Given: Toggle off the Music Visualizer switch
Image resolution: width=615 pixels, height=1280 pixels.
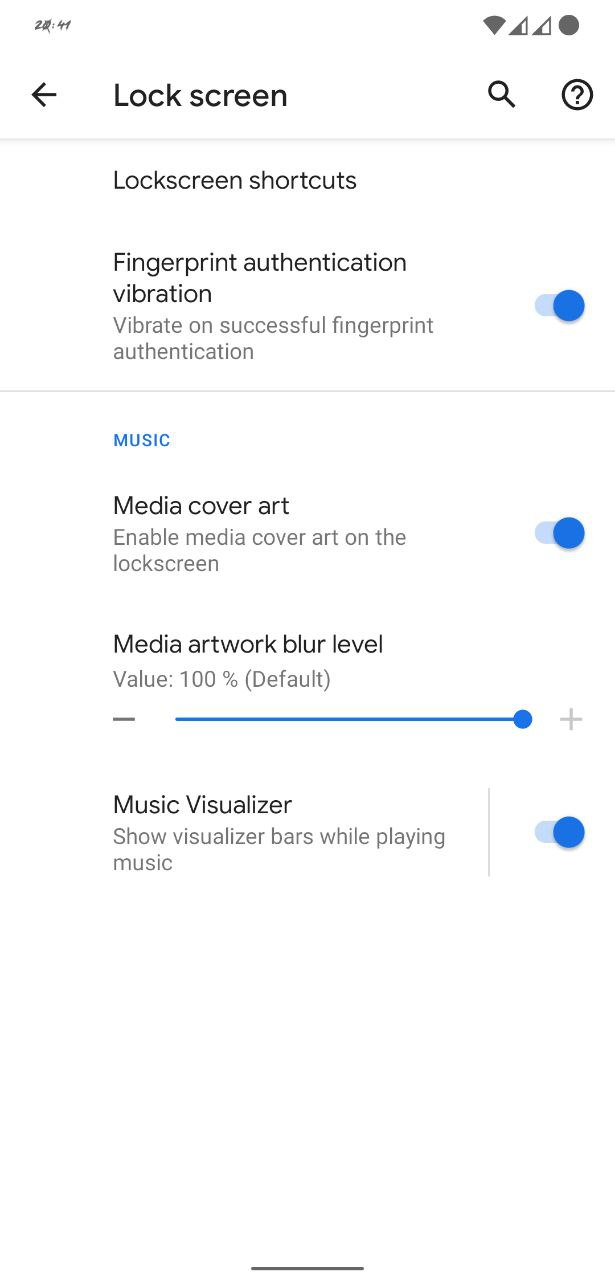Looking at the screenshot, I should click(559, 832).
